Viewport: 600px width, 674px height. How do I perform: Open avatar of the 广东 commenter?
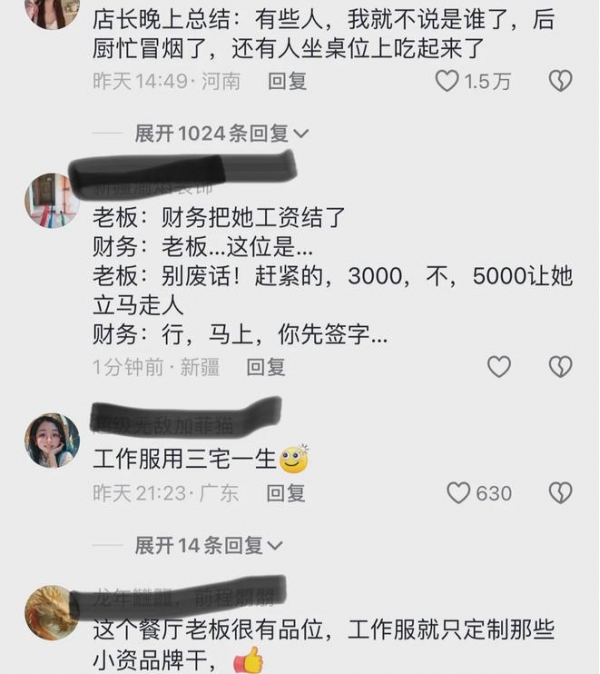coord(52,440)
